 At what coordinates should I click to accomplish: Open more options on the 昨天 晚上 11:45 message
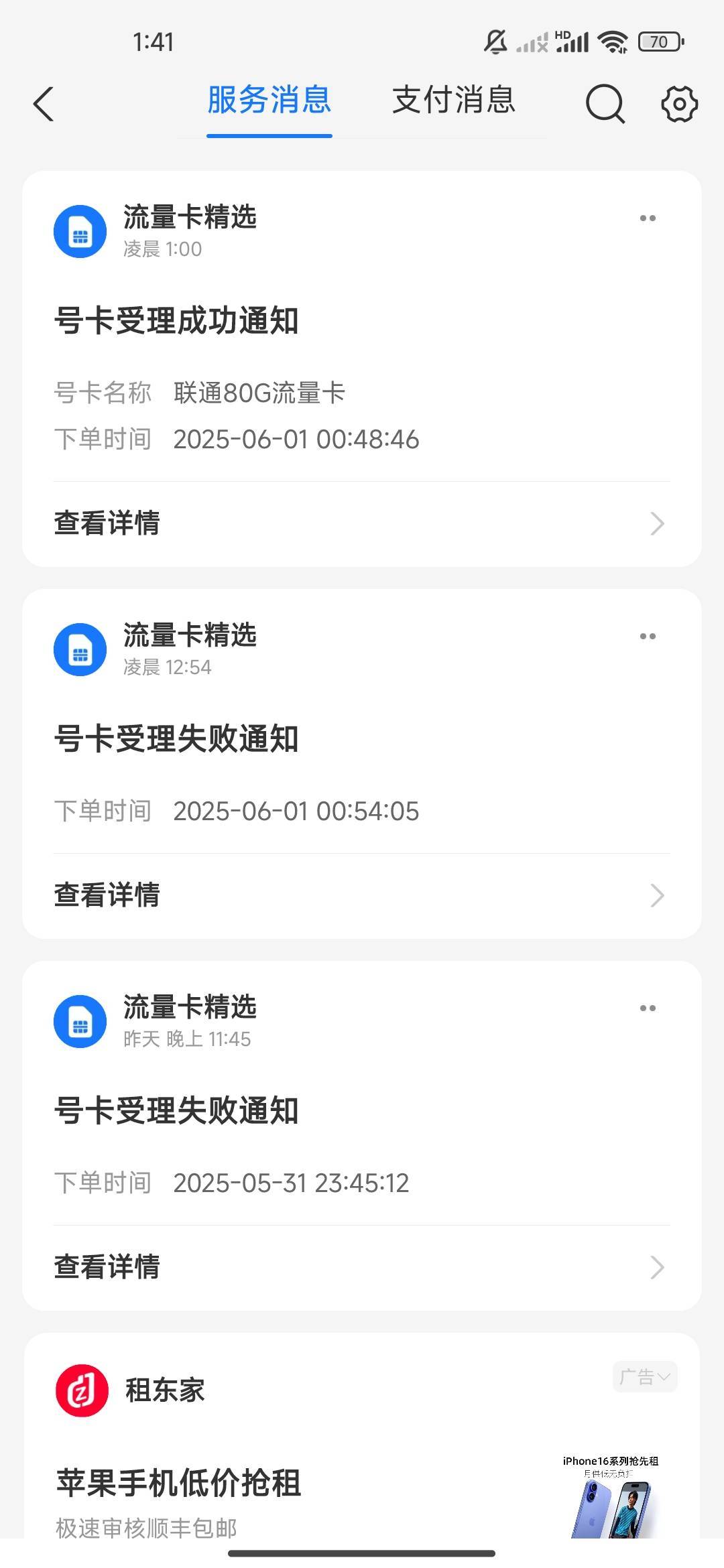[x=648, y=1008]
